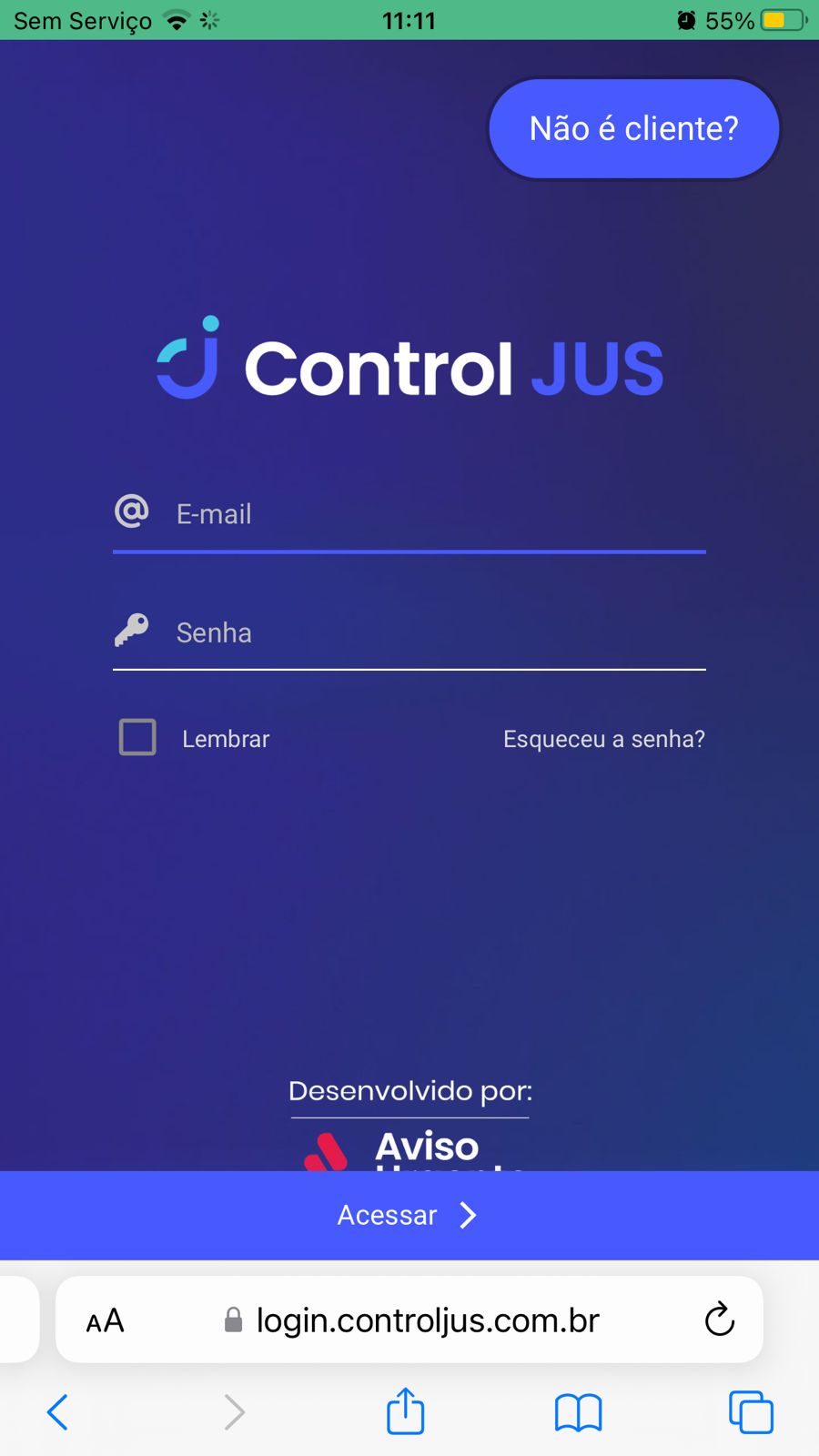Show open Safari tabs
Viewport: 819px width, 1456px height.
pyautogui.click(x=752, y=1412)
